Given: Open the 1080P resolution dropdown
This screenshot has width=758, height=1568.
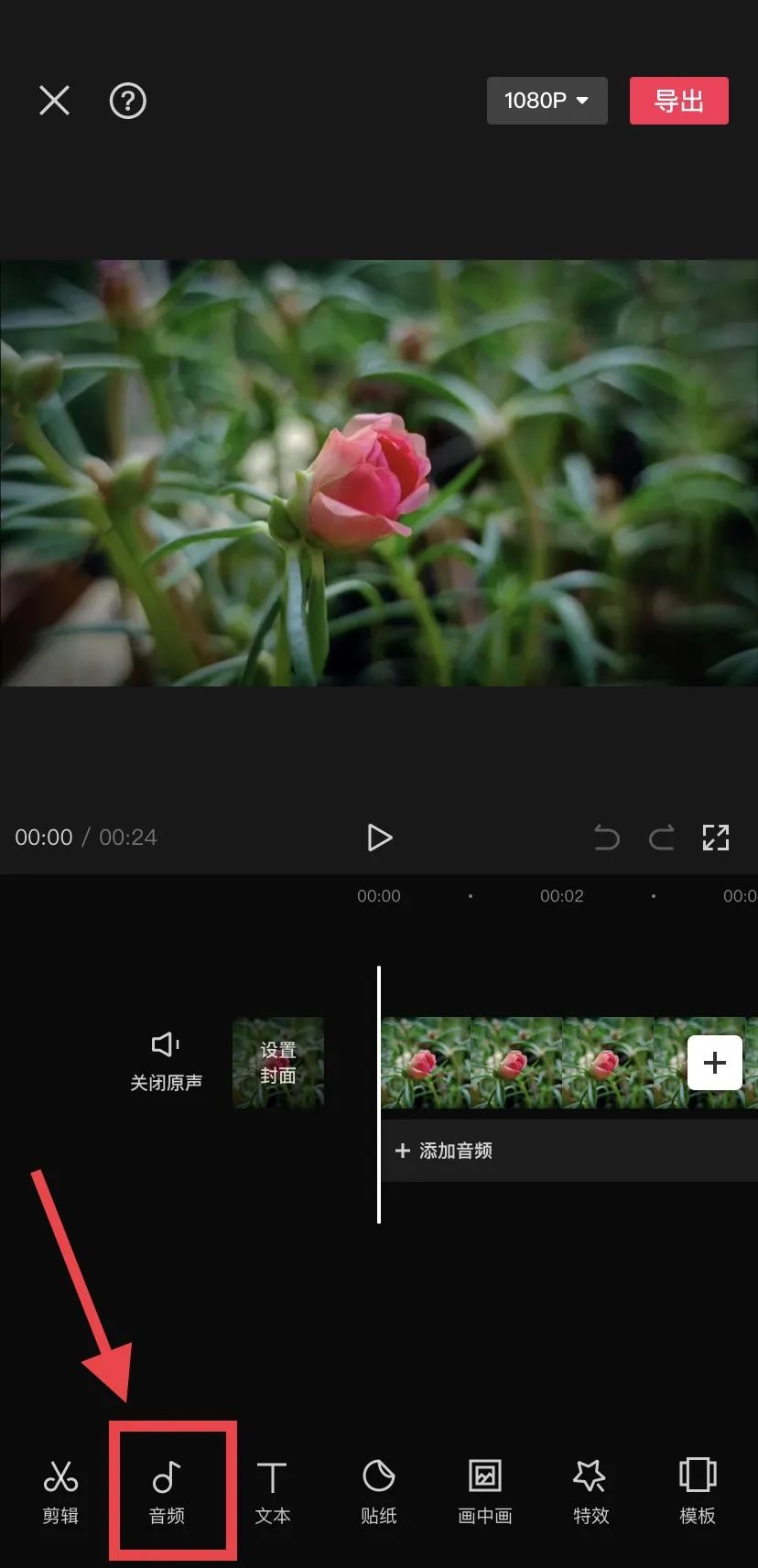Looking at the screenshot, I should tap(547, 101).
